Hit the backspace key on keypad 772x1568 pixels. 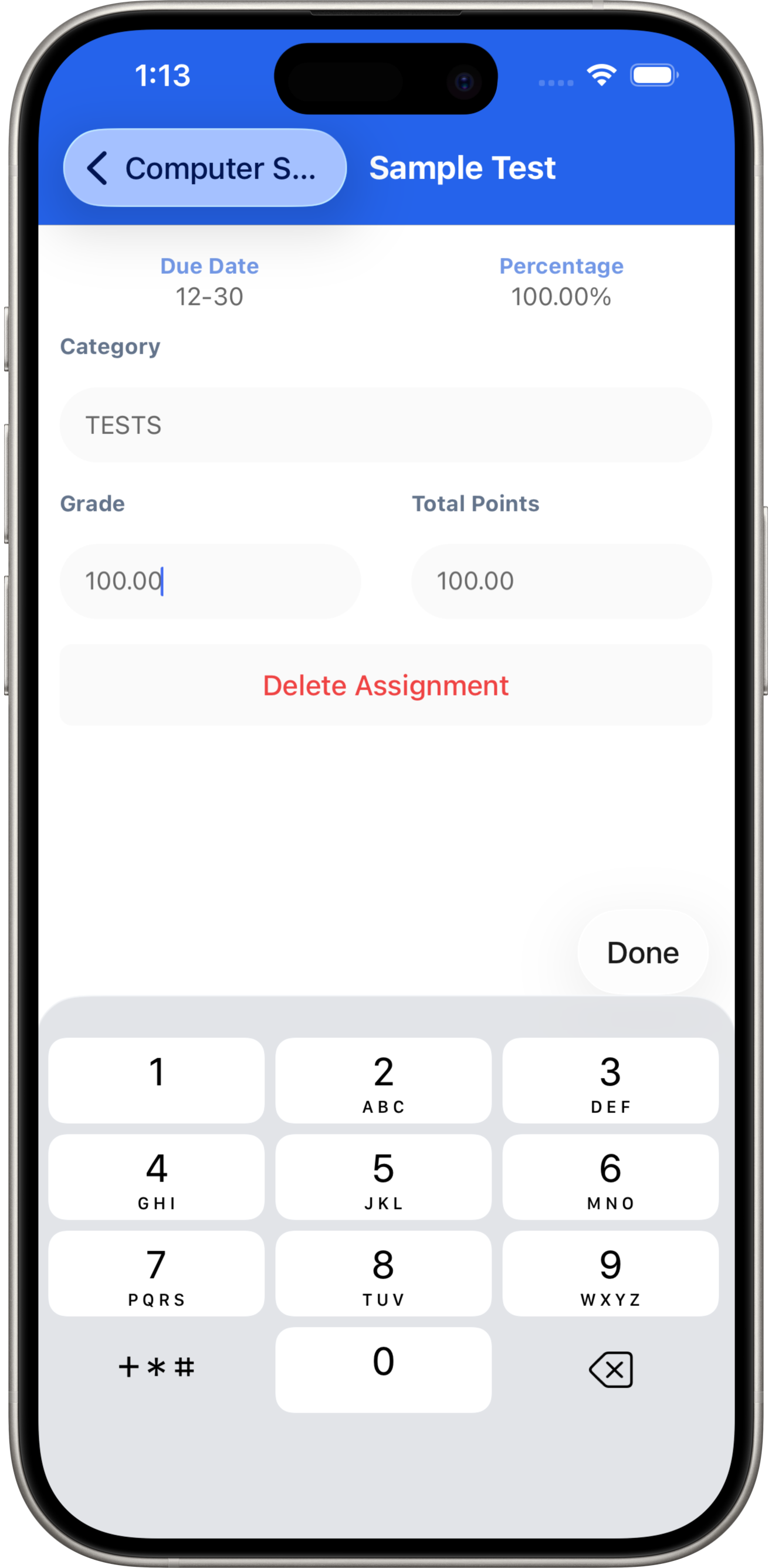click(611, 1370)
